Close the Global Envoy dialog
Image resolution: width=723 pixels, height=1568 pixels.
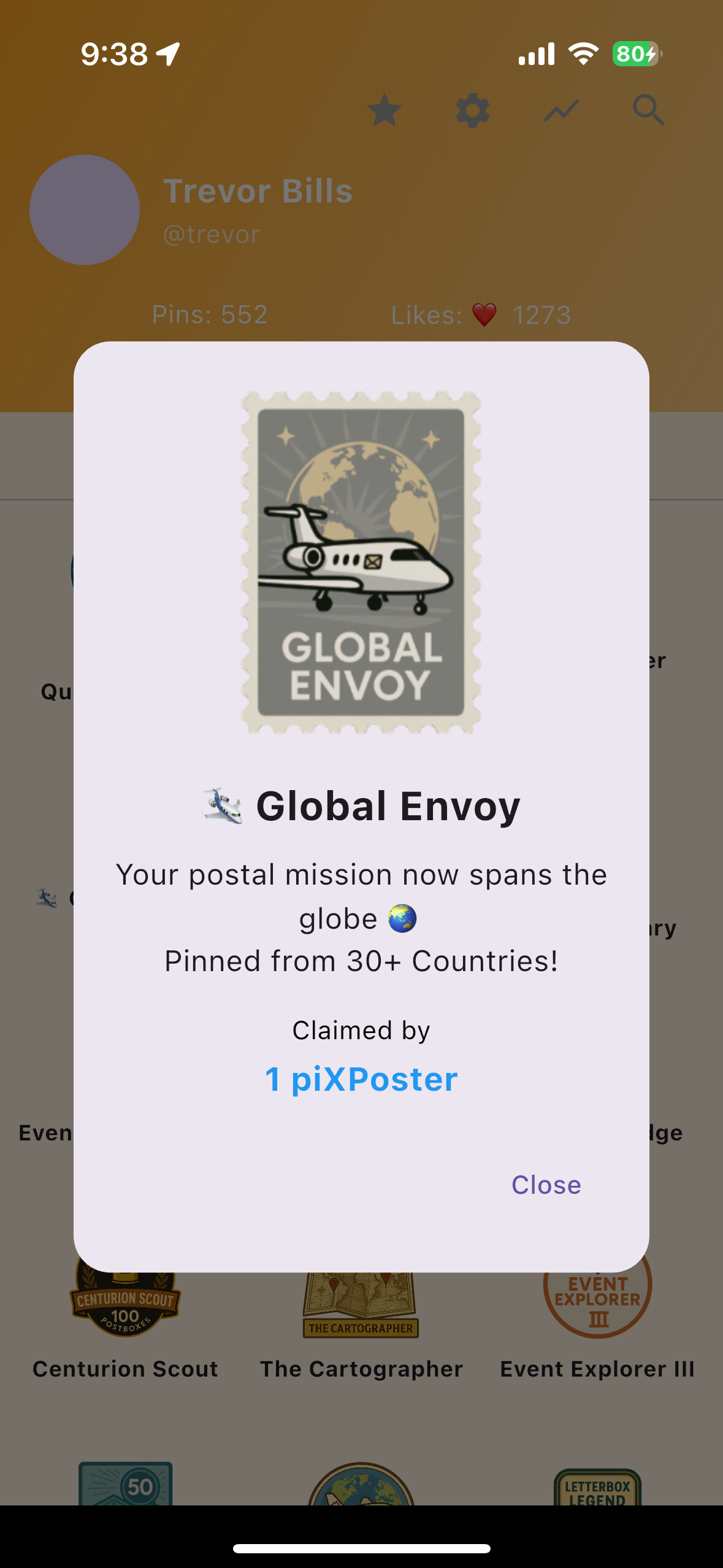point(546,1185)
